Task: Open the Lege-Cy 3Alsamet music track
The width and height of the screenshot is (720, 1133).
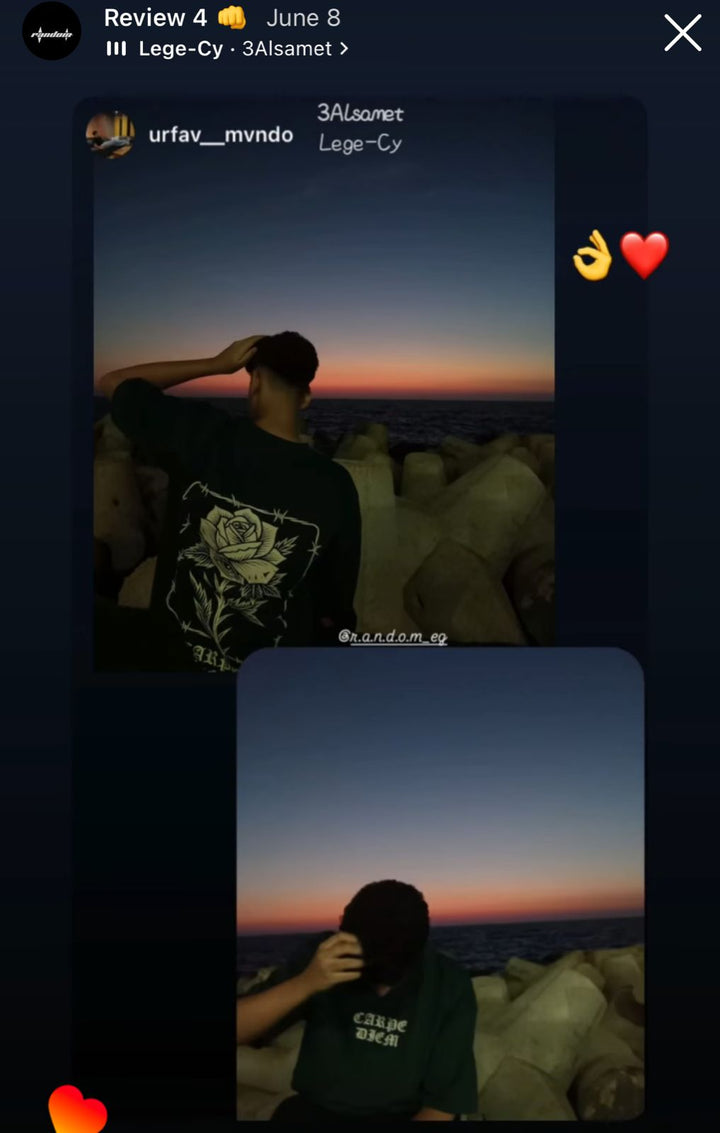Action: point(228,49)
